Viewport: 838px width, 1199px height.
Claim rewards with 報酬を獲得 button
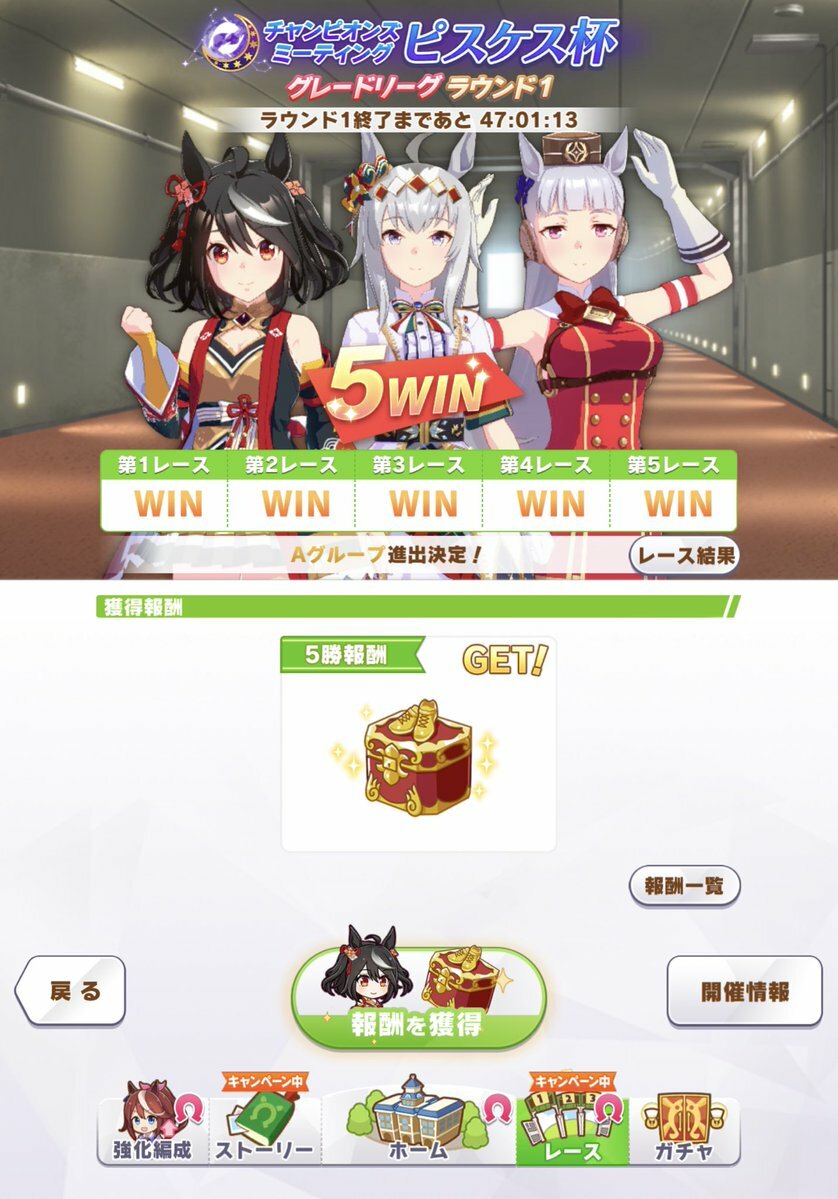pyautogui.click(x=418, y=998)
